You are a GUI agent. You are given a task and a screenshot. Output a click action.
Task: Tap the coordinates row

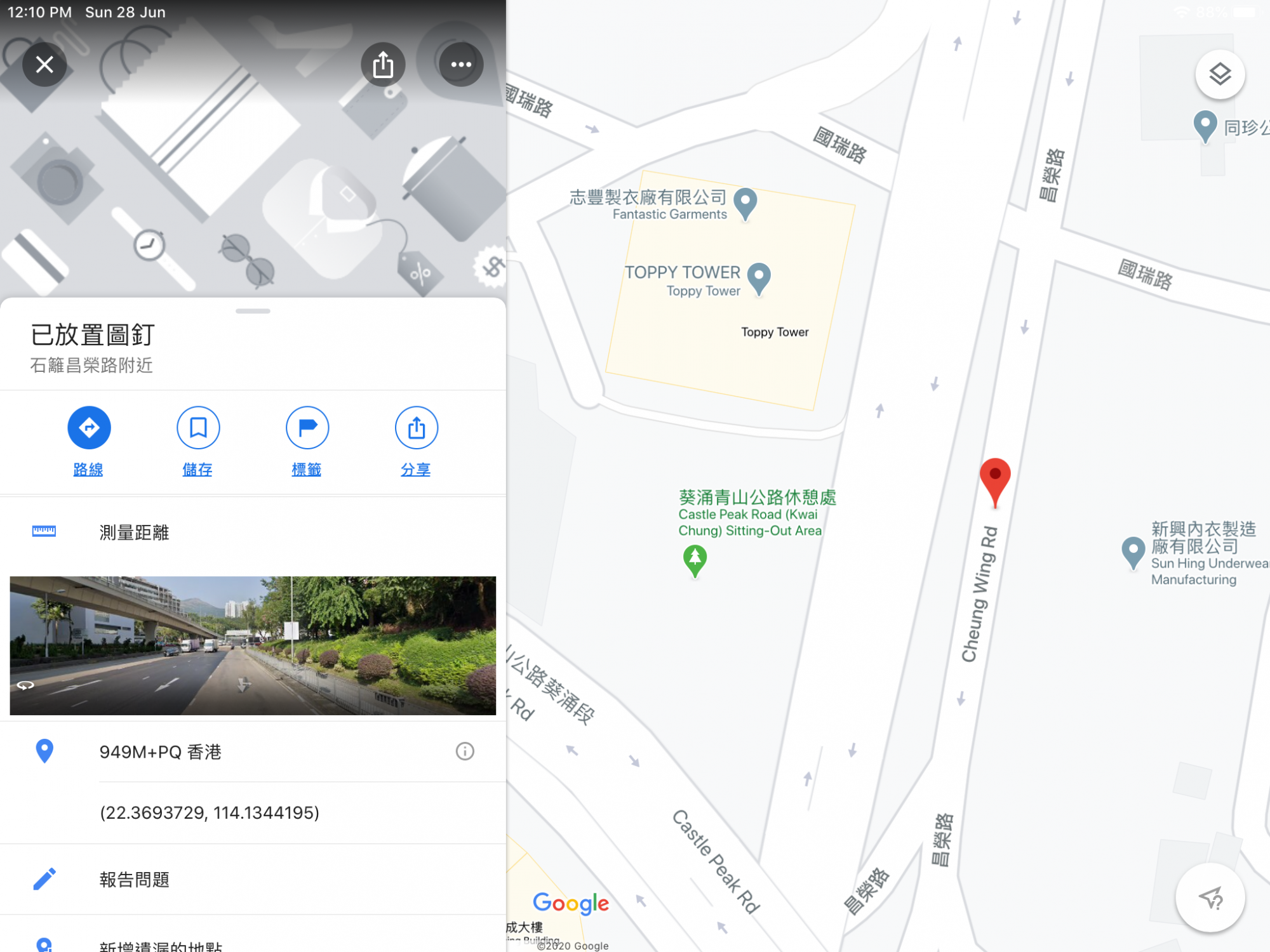pyautogui.click(x=210, y=813)
